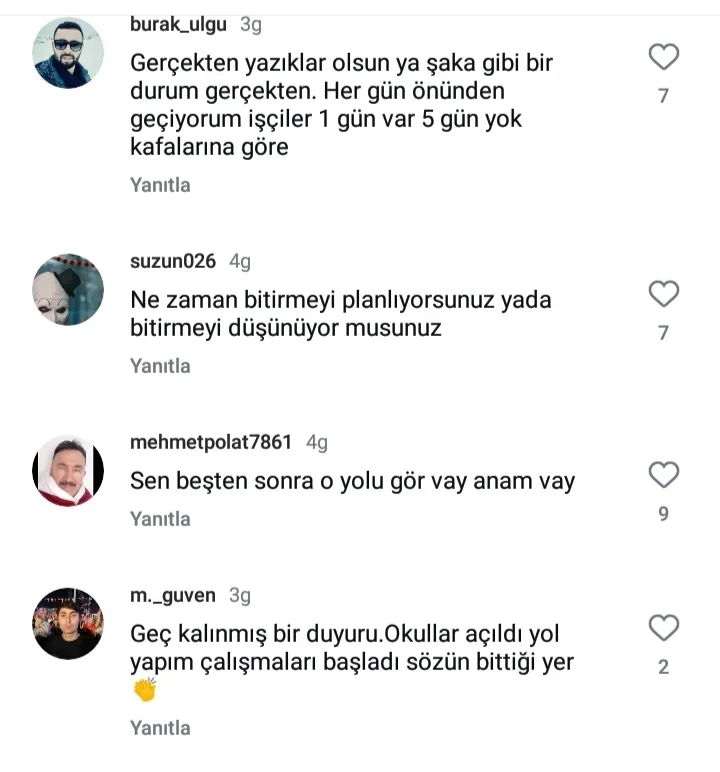Open burak_ulgu's profile picture
Screen dimensions: 720x772
tap(68, 53)
